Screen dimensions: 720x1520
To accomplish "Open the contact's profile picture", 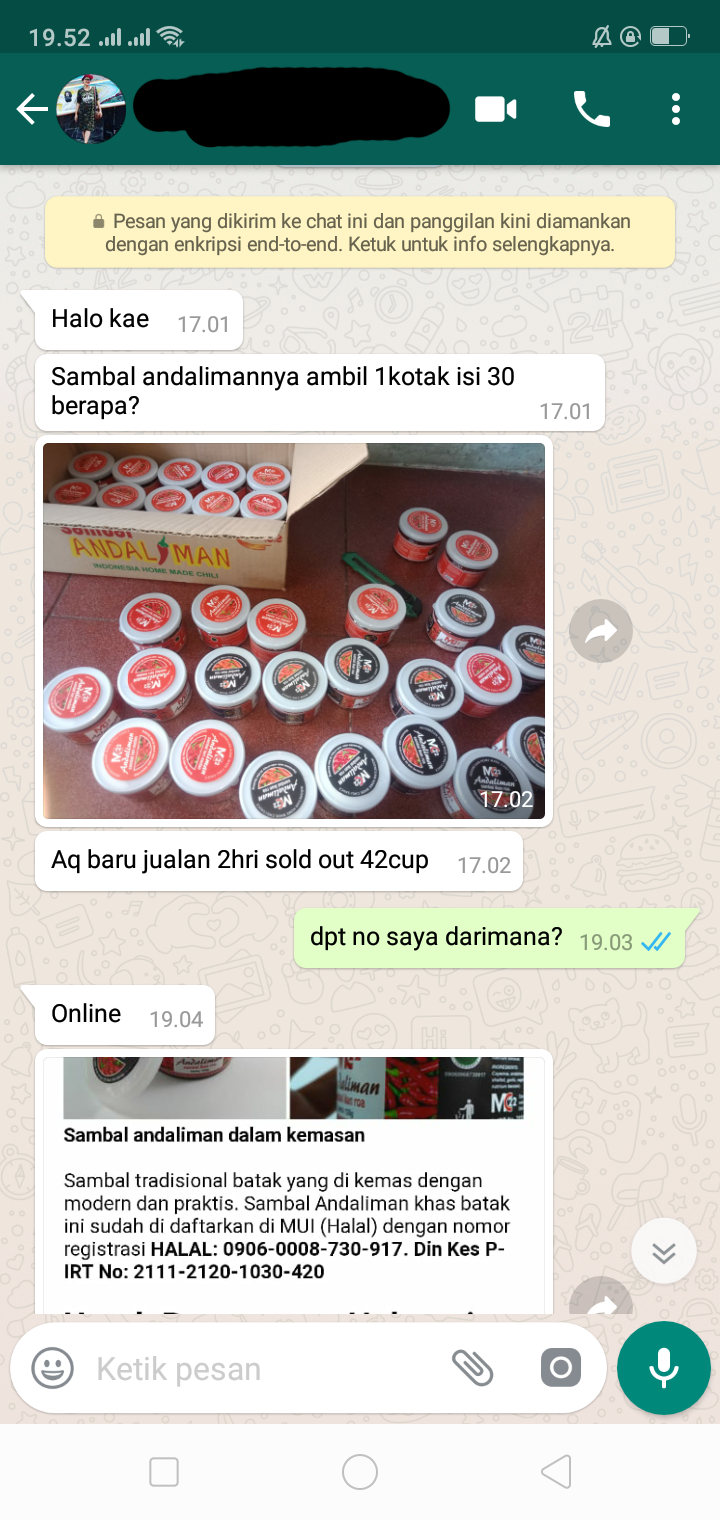I will (x=92, y=109).
